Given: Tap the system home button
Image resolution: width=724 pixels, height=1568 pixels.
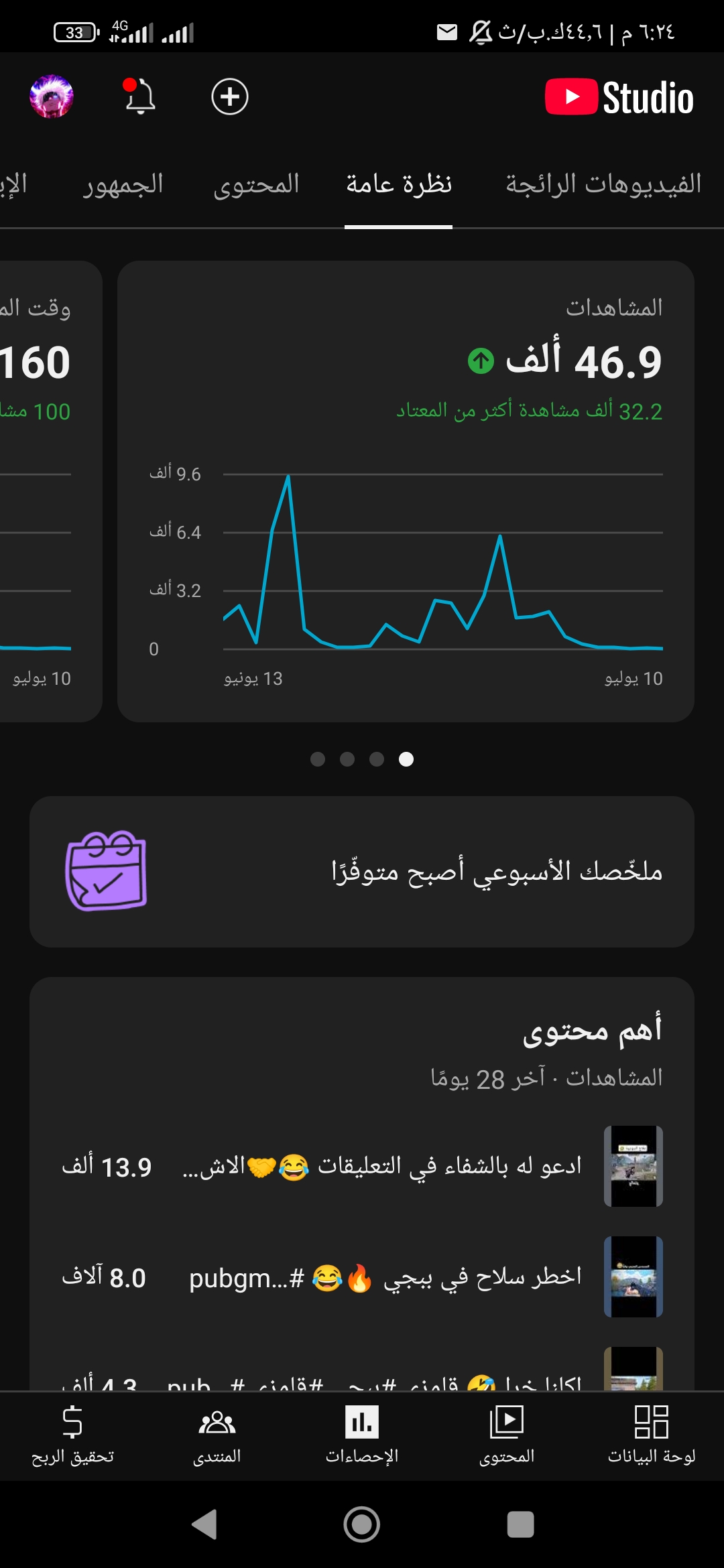Looking at the screenshot, I should coord(362,1524).
